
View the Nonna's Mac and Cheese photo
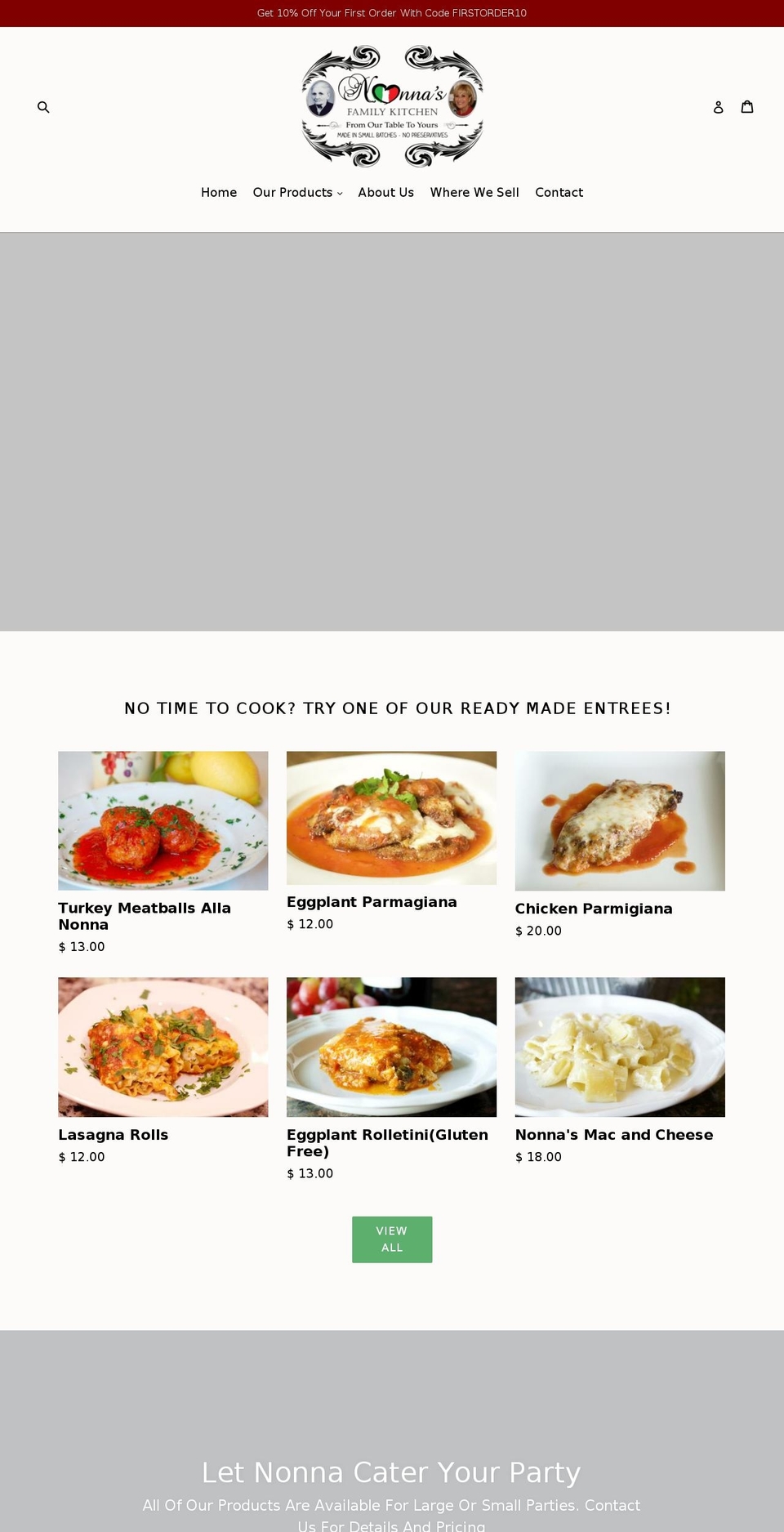pyautogui.click(x=619, y=1047)
